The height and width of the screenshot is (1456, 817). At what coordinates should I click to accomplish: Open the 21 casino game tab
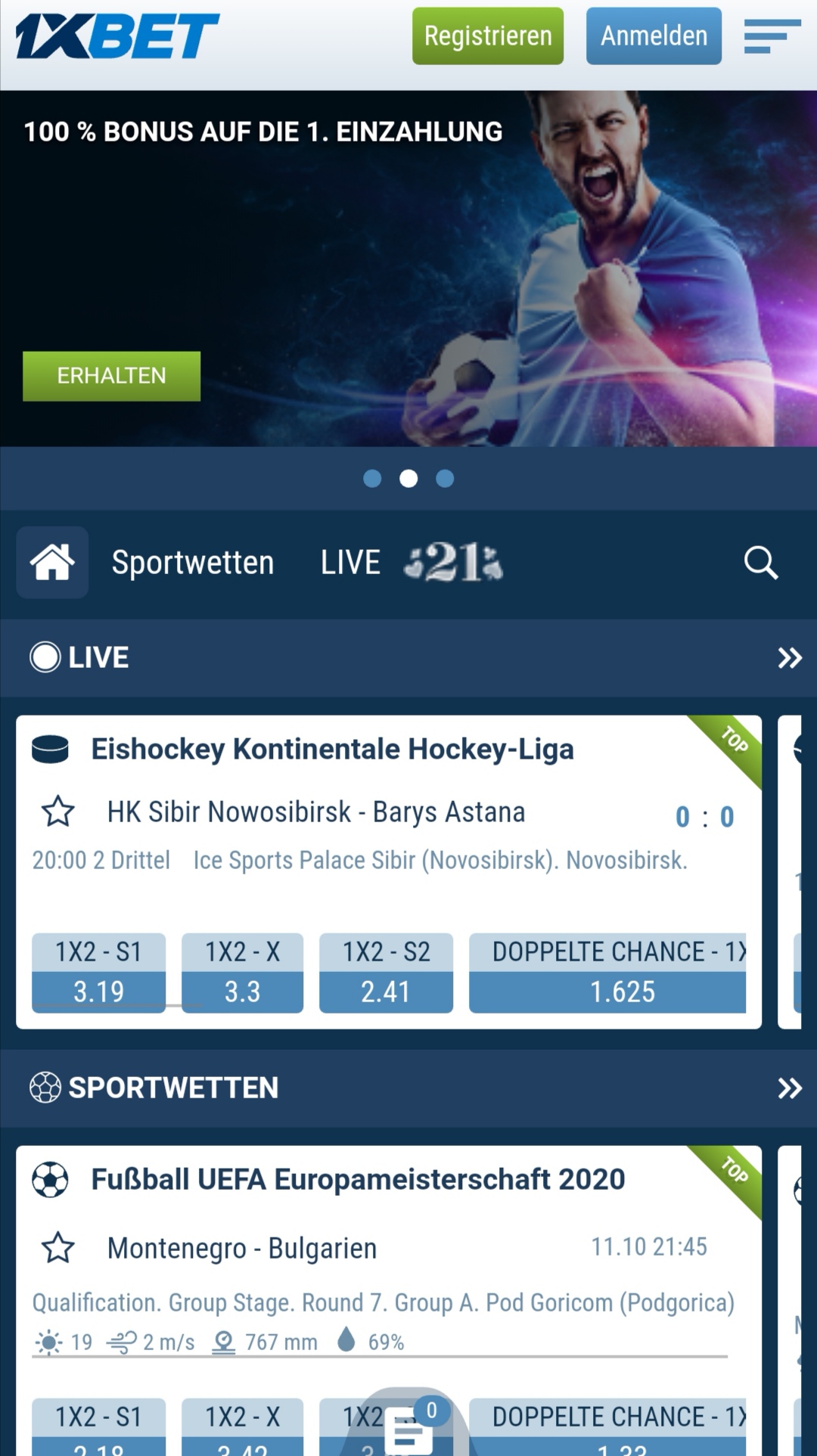(453, 563)
